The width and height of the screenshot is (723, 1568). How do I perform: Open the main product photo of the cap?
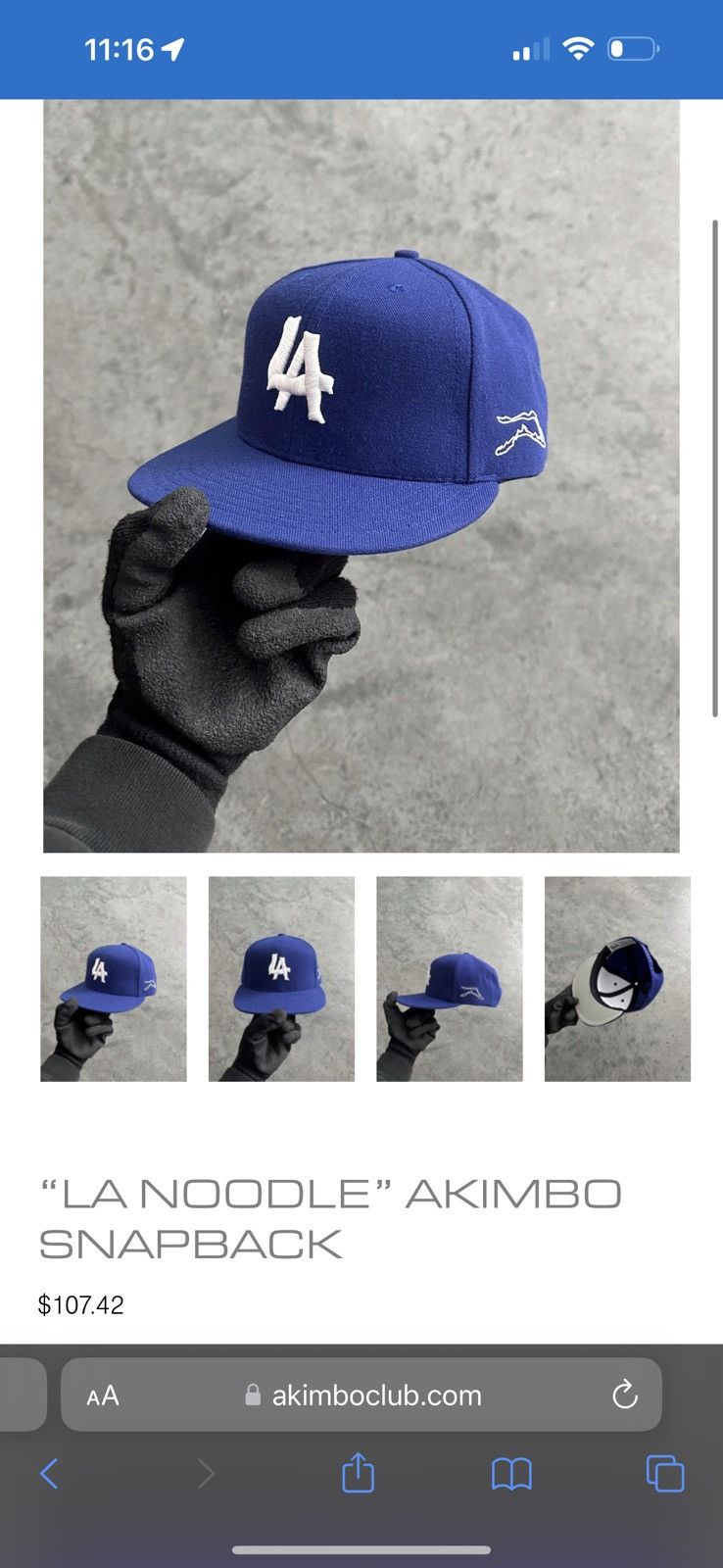(361, 476)
